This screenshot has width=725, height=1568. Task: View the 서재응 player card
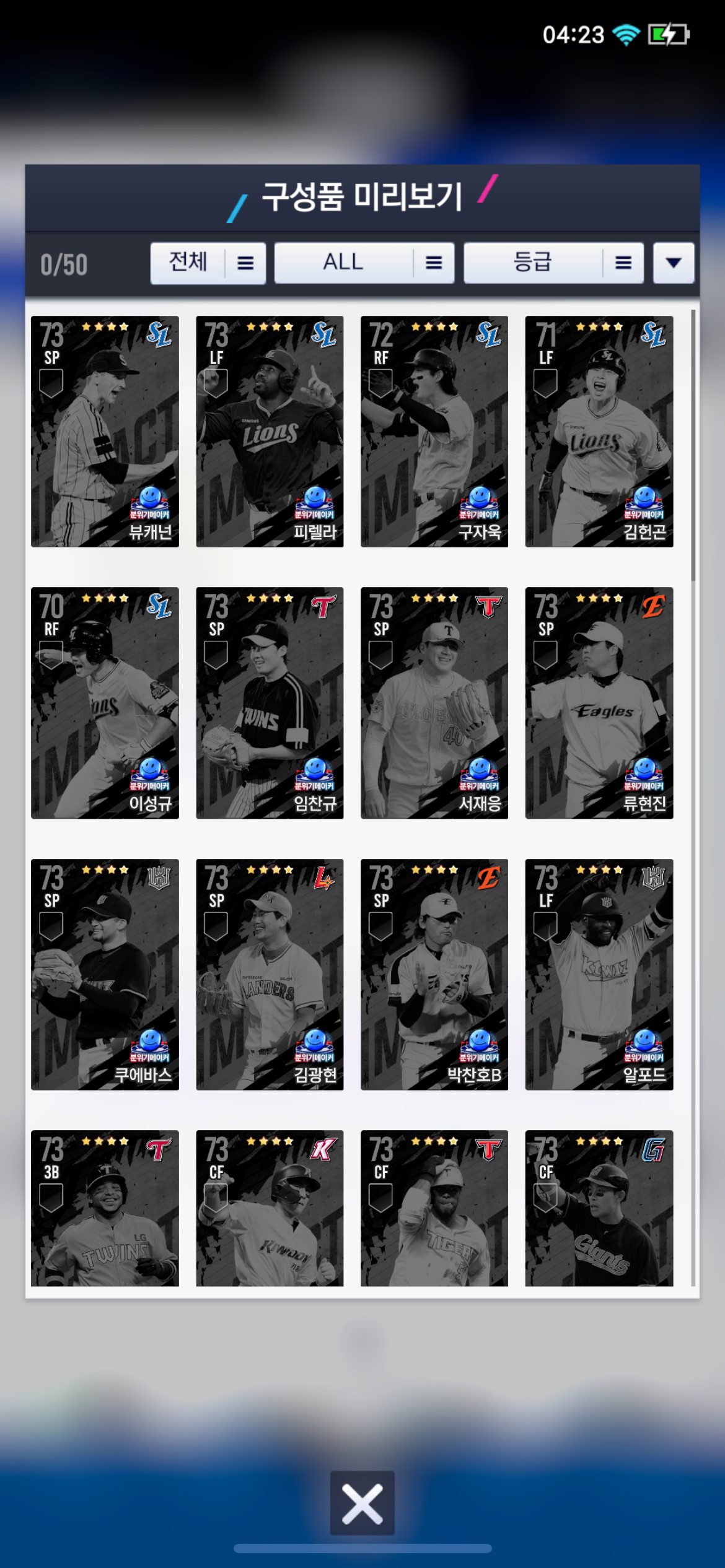click(434, 703)
